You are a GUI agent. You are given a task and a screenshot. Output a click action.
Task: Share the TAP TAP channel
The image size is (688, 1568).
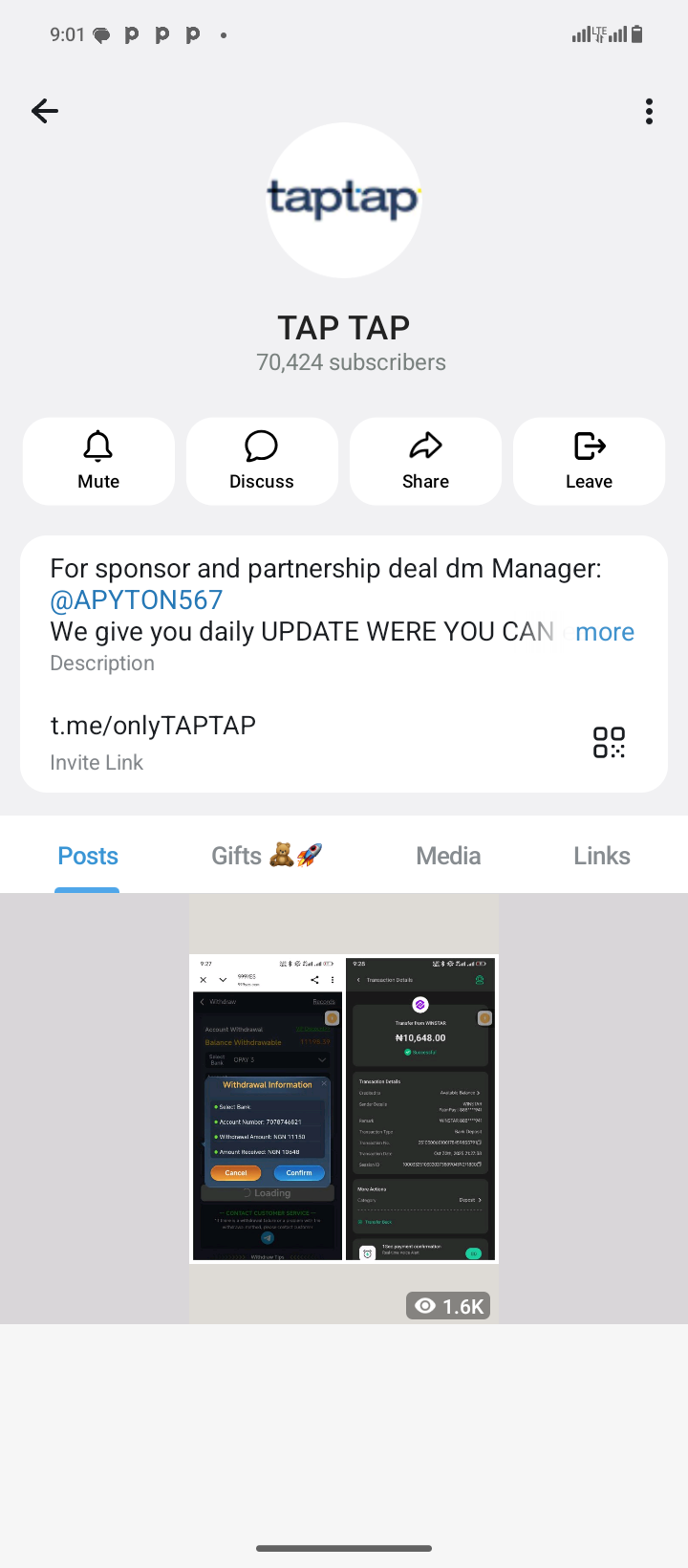[x=425, y=461]
